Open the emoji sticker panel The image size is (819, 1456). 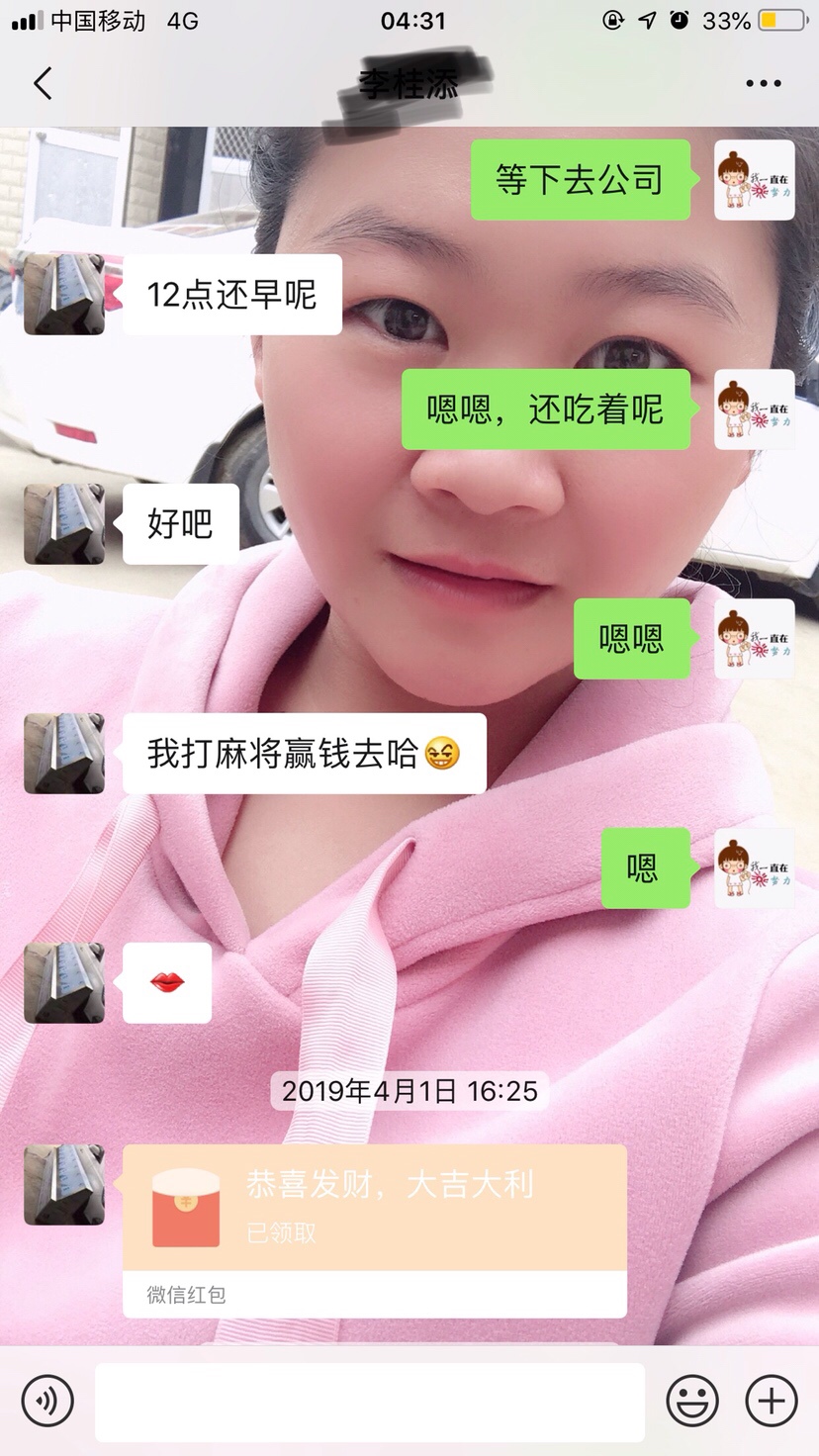coord(692,1401)
